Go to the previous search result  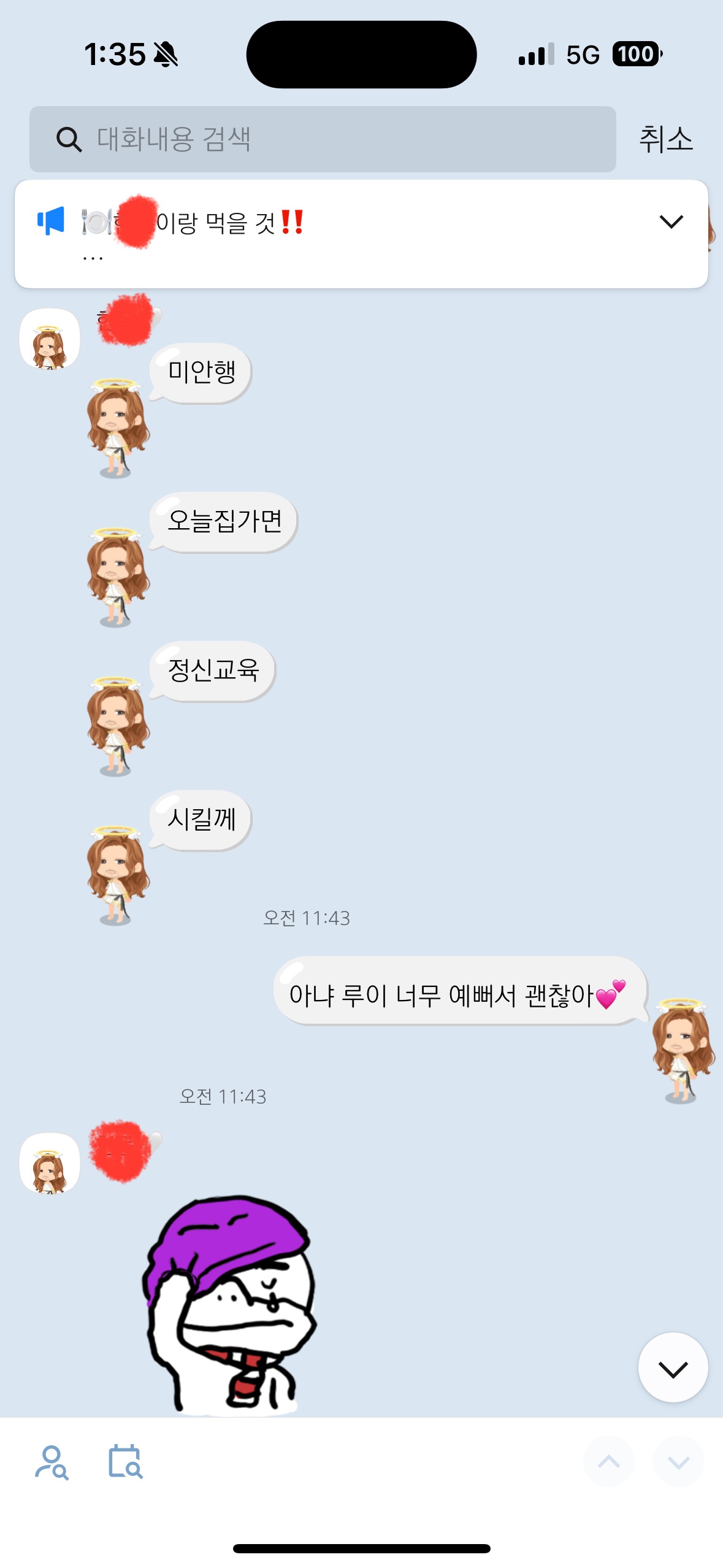pos(609,1462)
